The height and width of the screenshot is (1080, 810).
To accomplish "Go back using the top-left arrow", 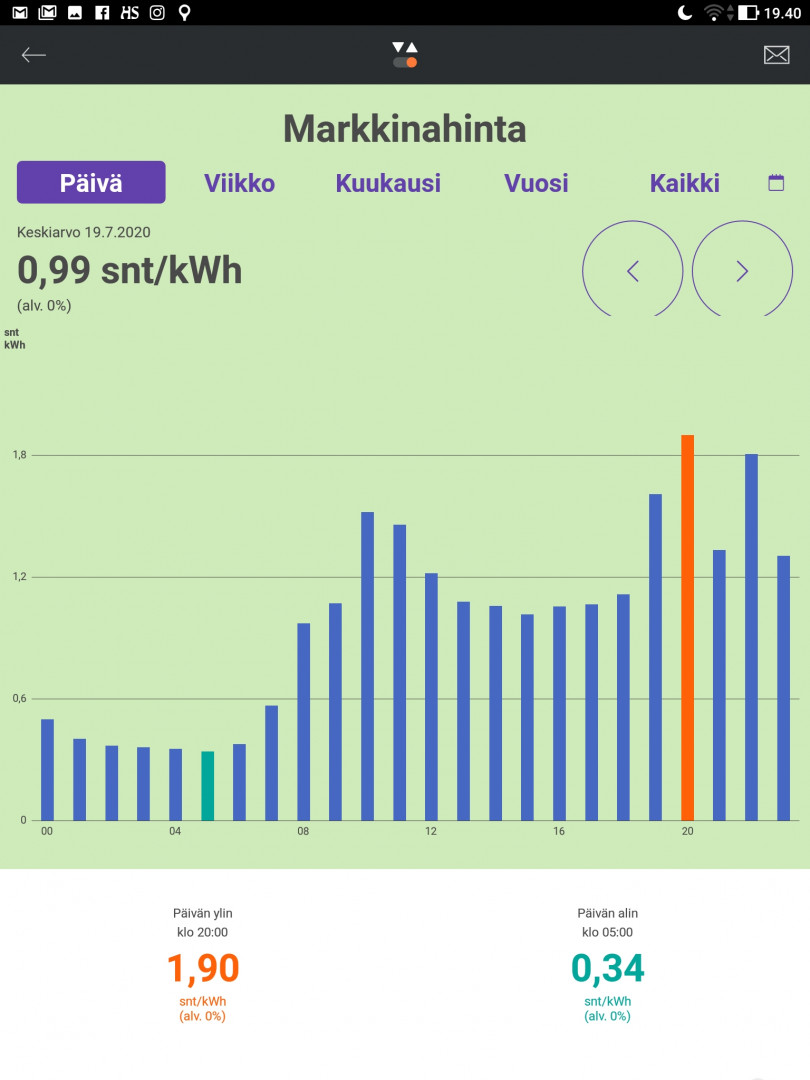I will point(34,55).
